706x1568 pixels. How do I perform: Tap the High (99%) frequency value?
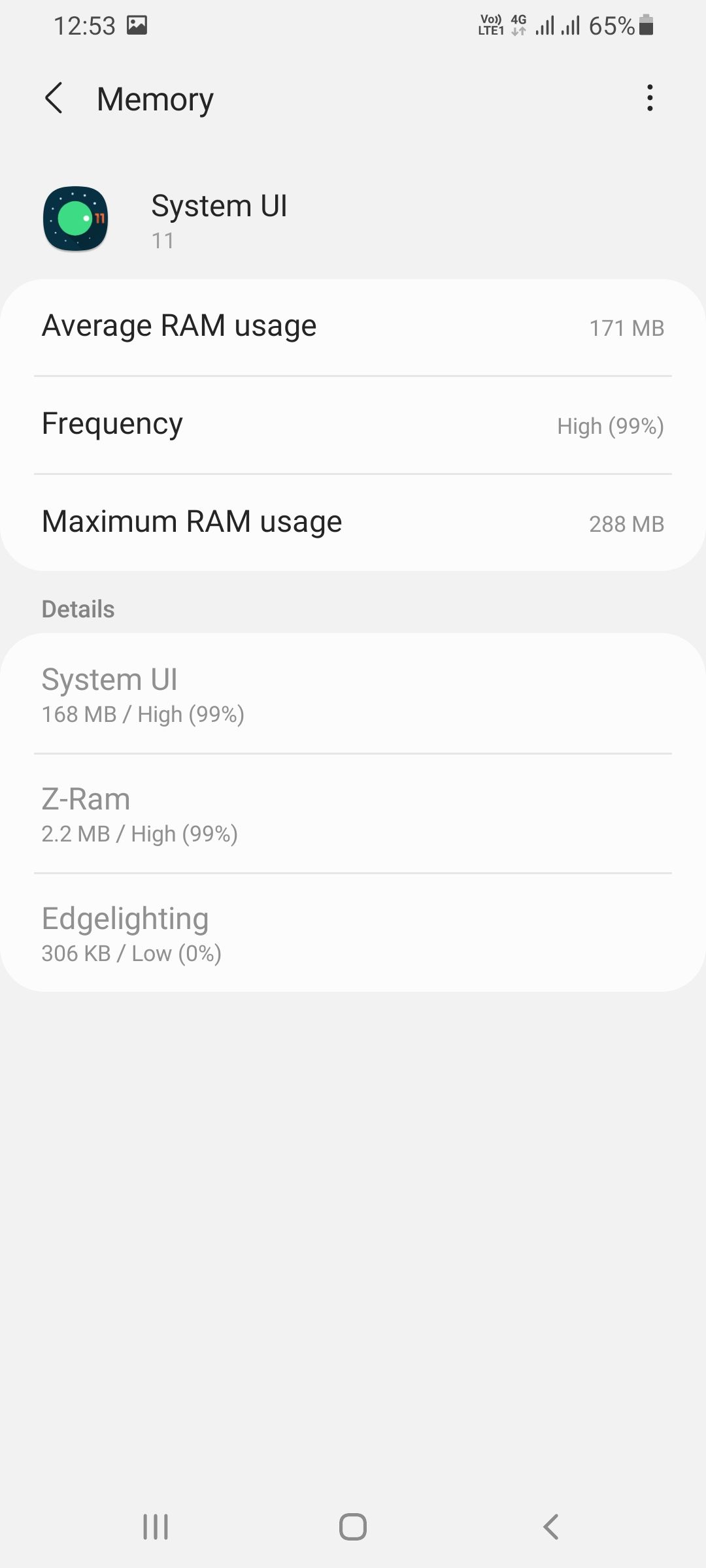[x=609, y=426]
